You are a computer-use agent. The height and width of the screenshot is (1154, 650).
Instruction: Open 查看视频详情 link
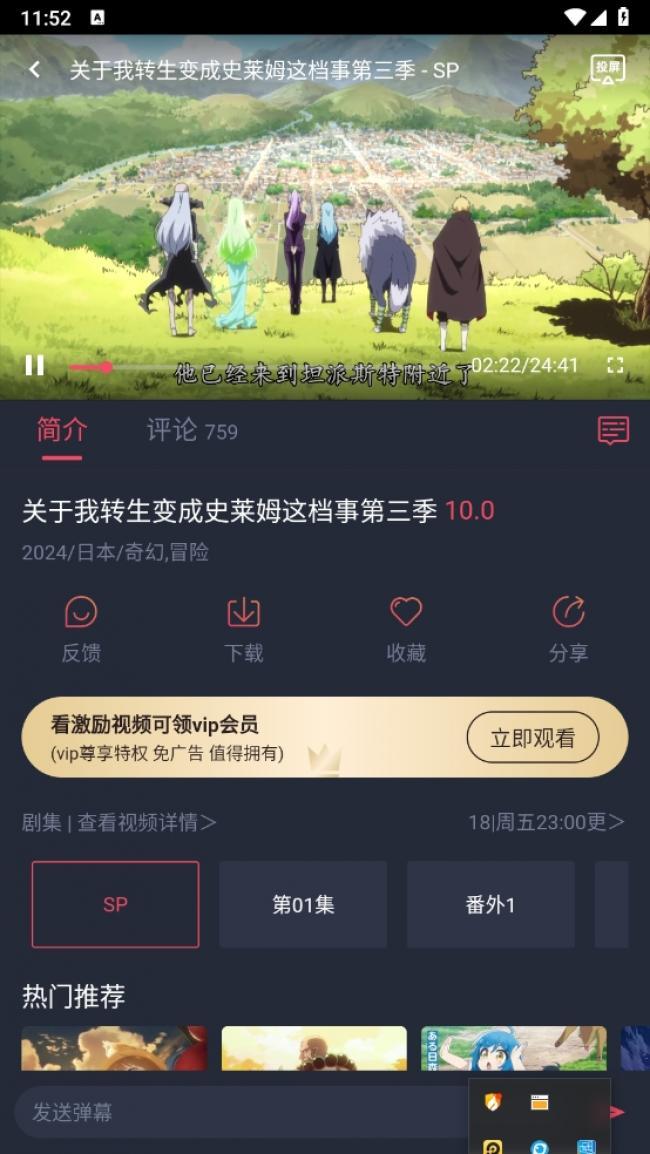point(146,823)
